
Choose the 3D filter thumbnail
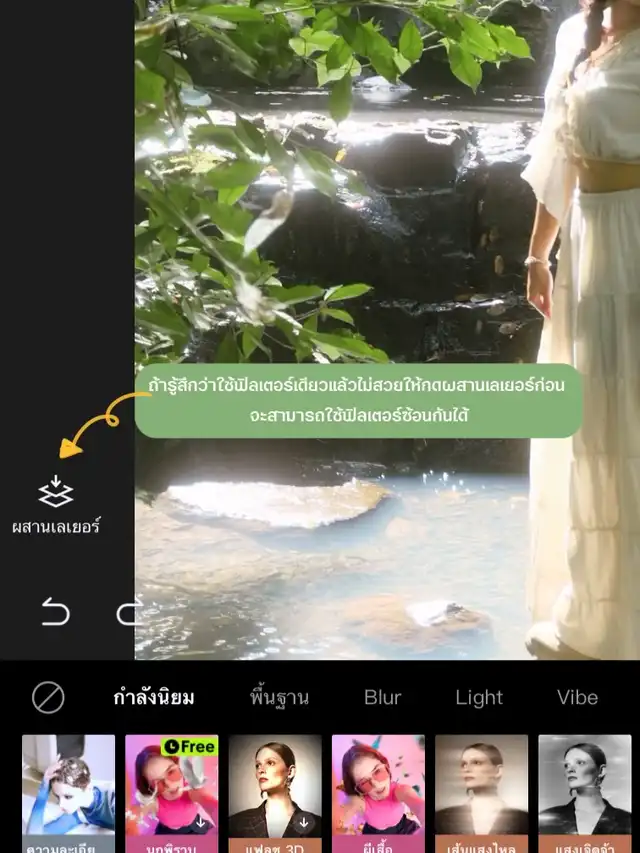(x=275, y=792)
